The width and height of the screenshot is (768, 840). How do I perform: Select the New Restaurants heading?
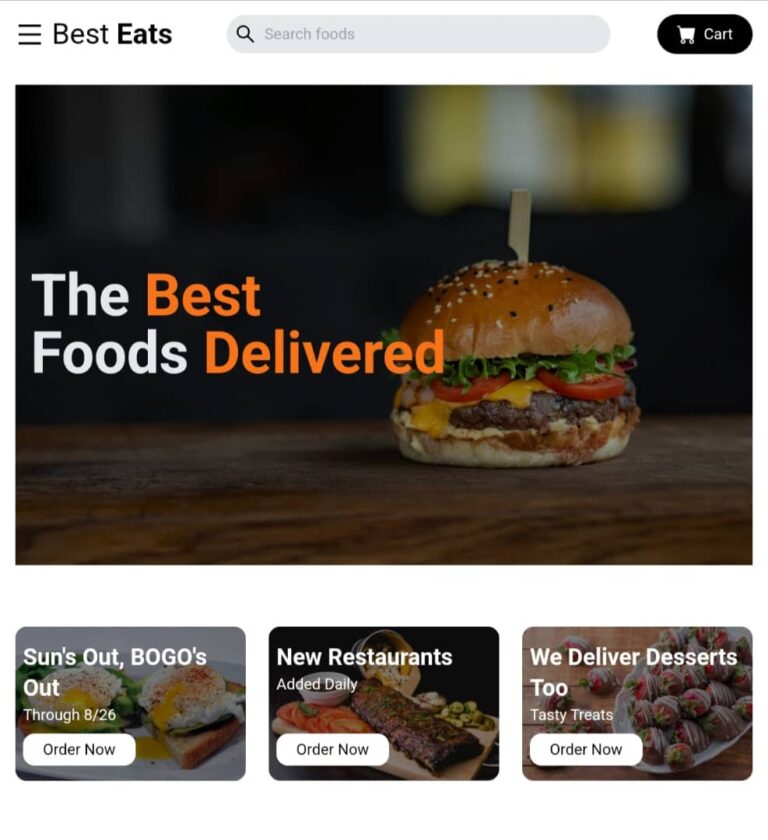point(364,657)
